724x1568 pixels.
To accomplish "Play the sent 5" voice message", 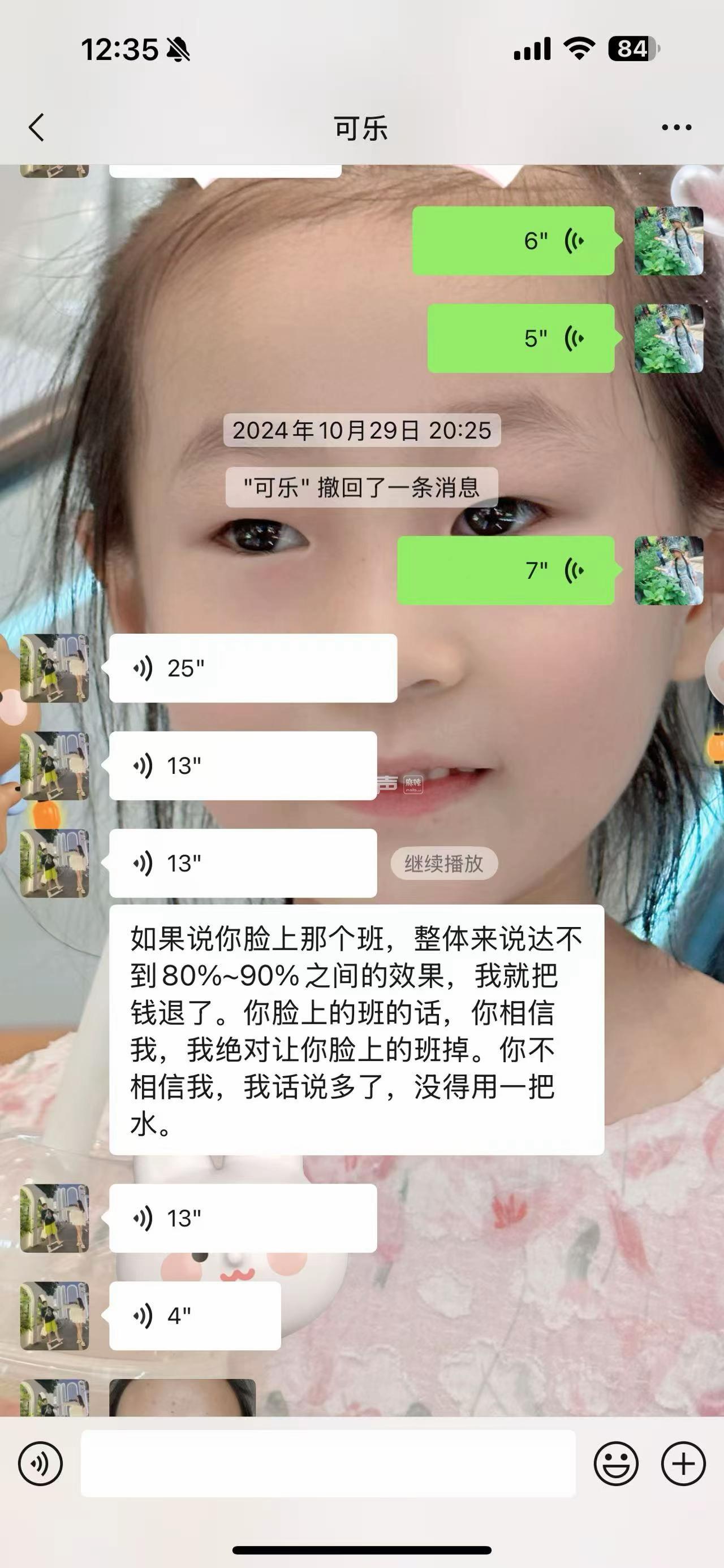I will tap(520, 339).
